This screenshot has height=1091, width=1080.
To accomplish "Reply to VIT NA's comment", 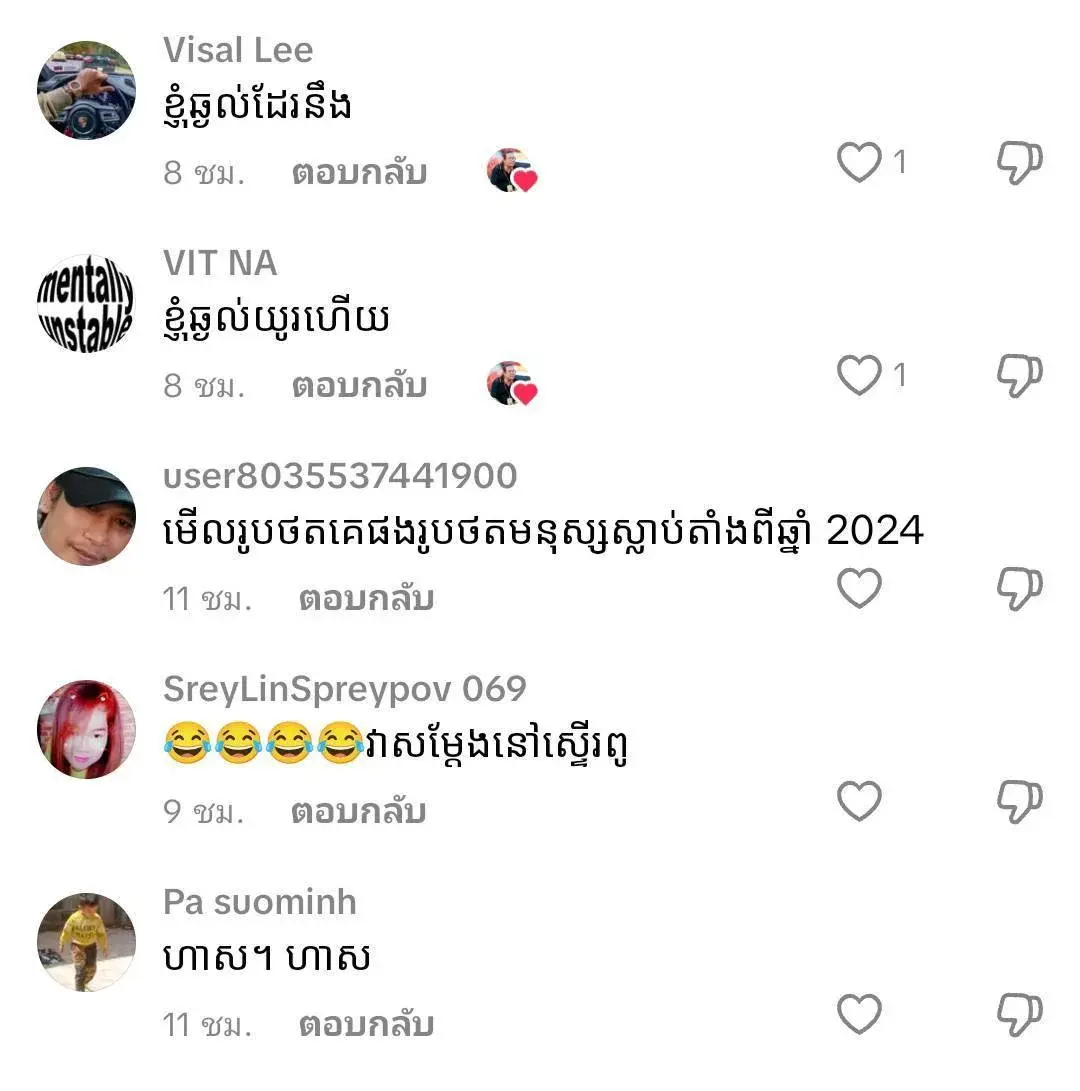I will (359, 386).
